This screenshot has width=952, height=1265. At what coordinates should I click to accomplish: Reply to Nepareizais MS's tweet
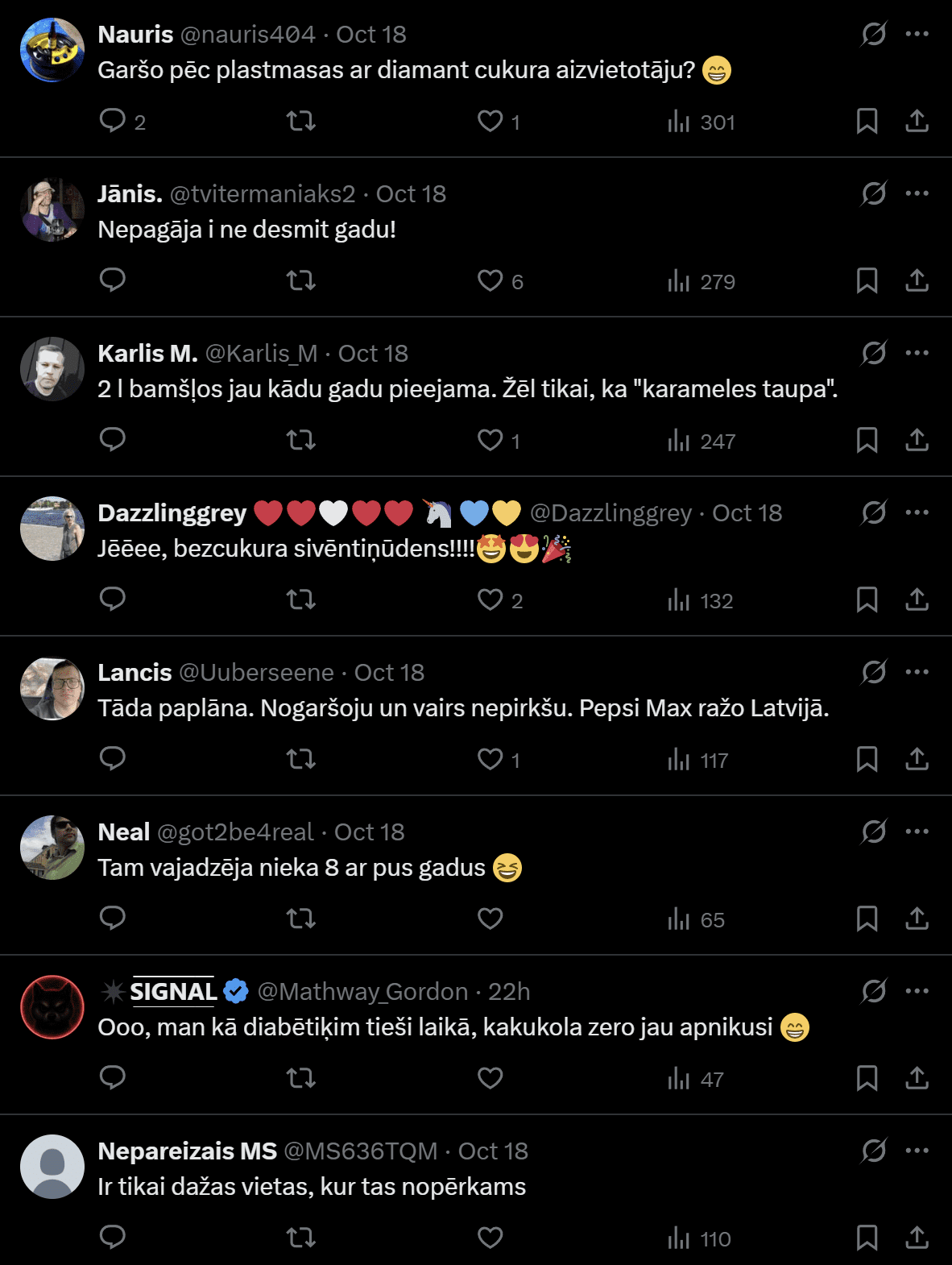pyautogui.click(x=113, y=1237)
